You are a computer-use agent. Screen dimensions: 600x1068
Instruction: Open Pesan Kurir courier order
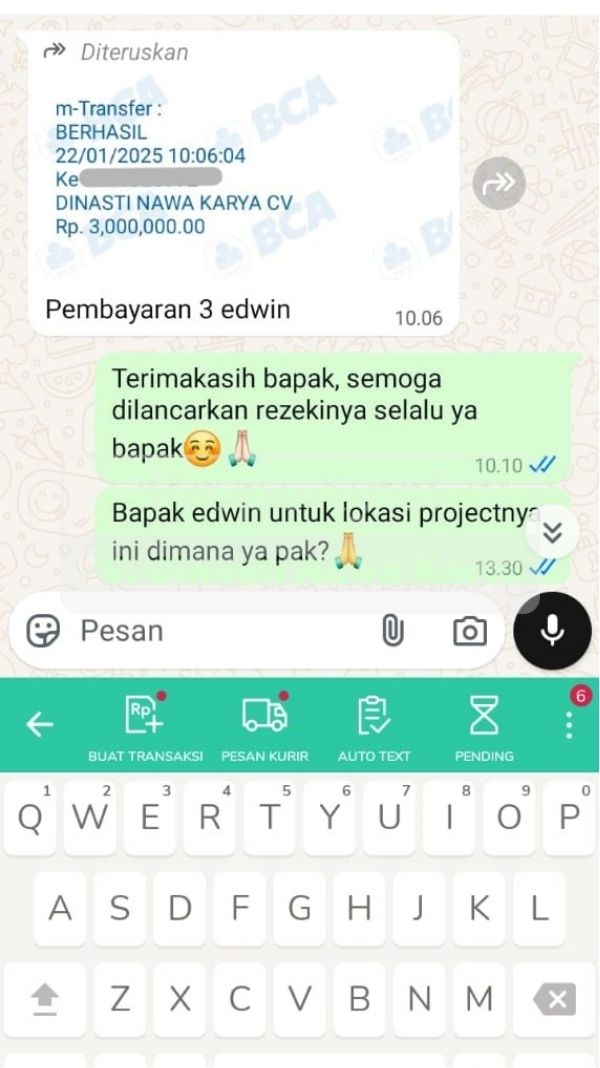click(x=265, y=727)
